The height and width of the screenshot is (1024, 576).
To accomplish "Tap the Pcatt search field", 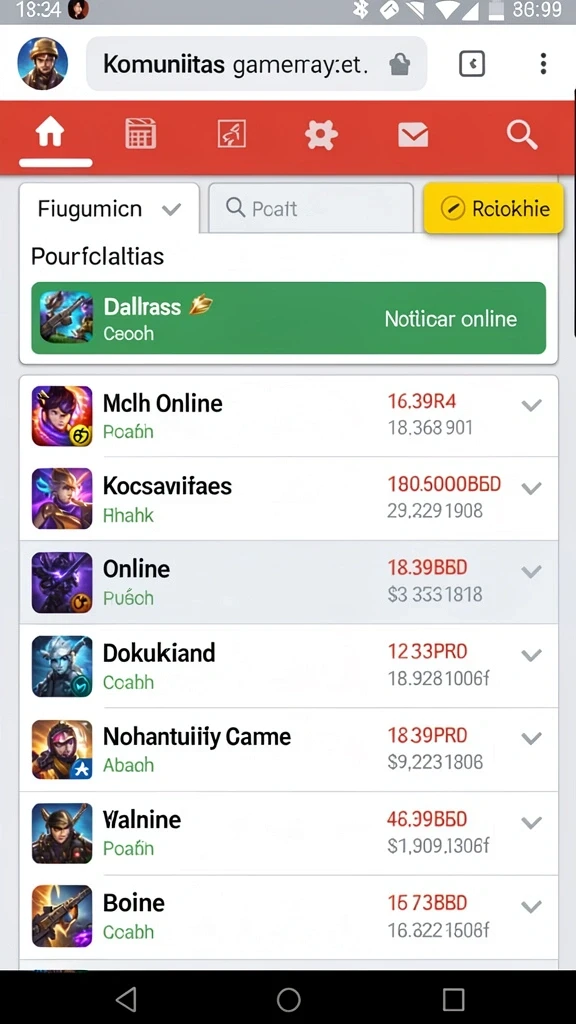I will pyautogui.click(x=311, y=208).
